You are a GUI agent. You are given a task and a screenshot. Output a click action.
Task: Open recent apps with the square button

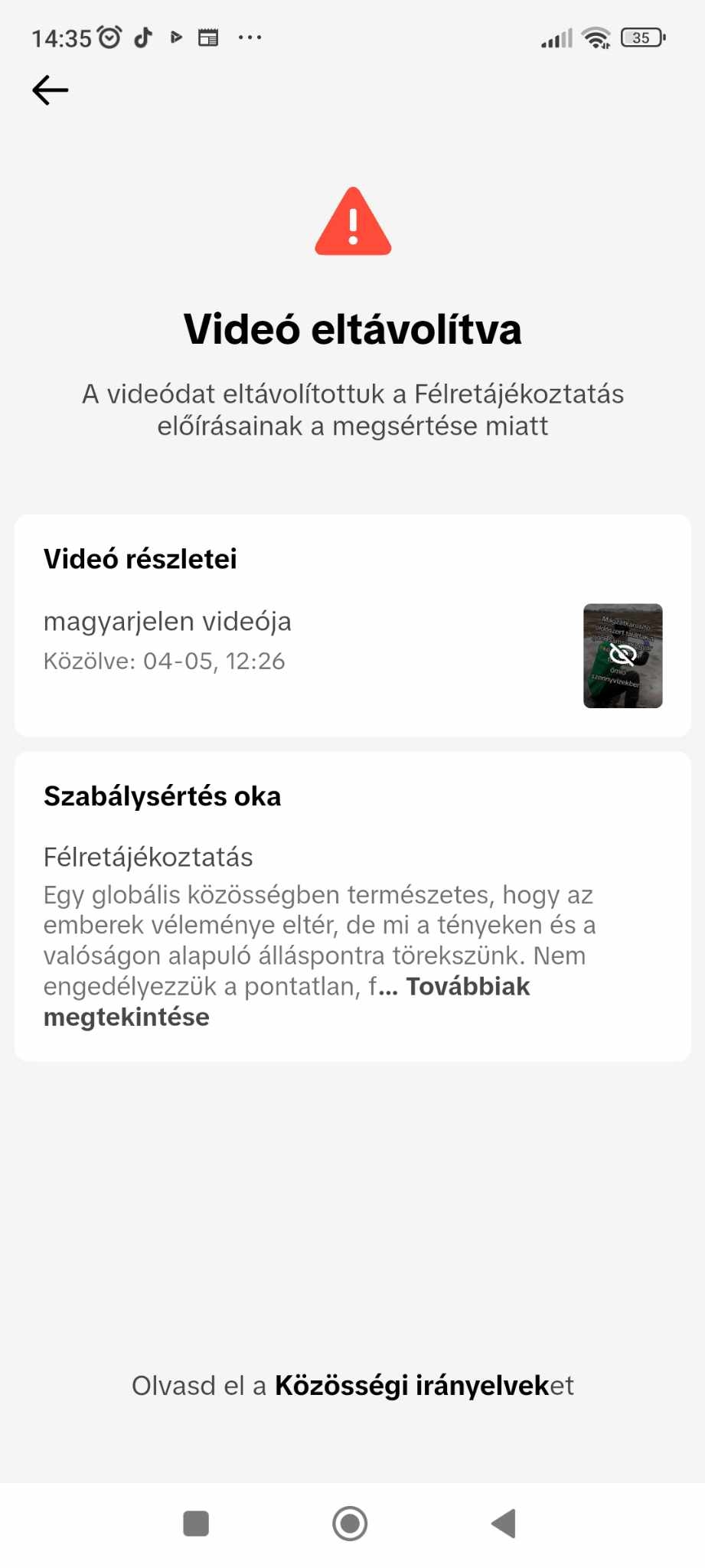pyautogui.click(x=196, y=1524)
